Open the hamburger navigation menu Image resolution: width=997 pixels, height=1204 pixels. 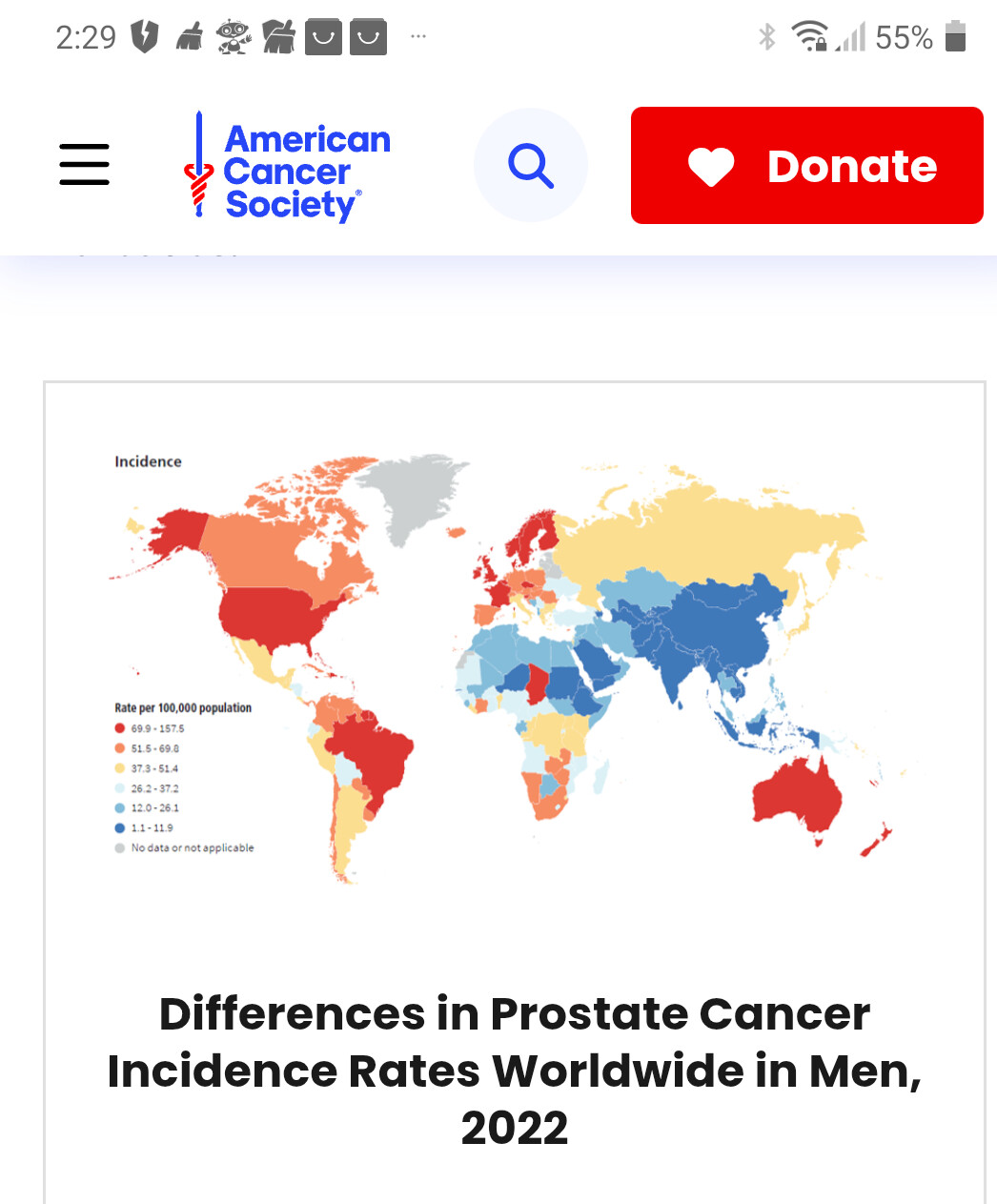click(84, 164)
